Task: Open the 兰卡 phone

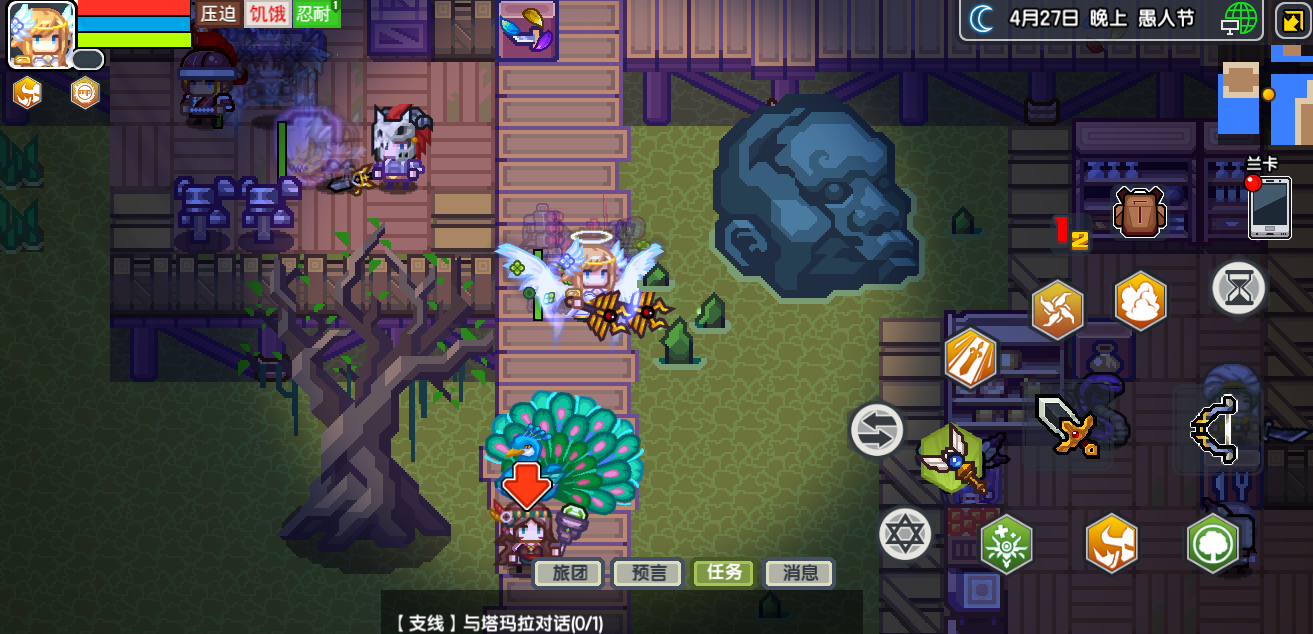Action: [x=1269, y=206]
